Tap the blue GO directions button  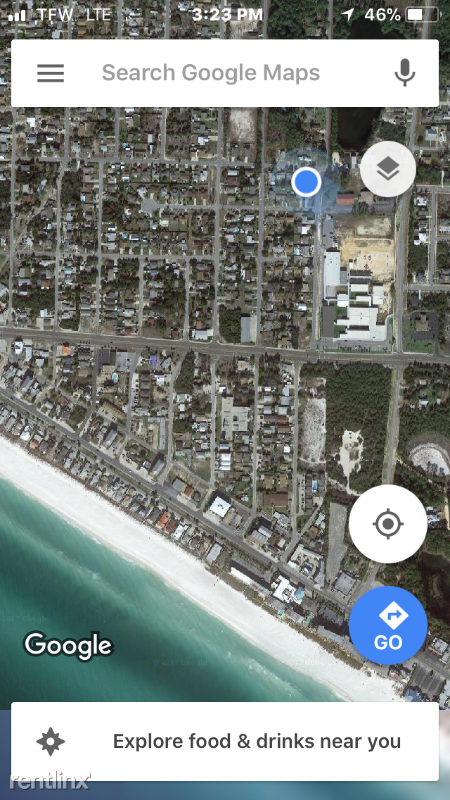coord(388,626)
